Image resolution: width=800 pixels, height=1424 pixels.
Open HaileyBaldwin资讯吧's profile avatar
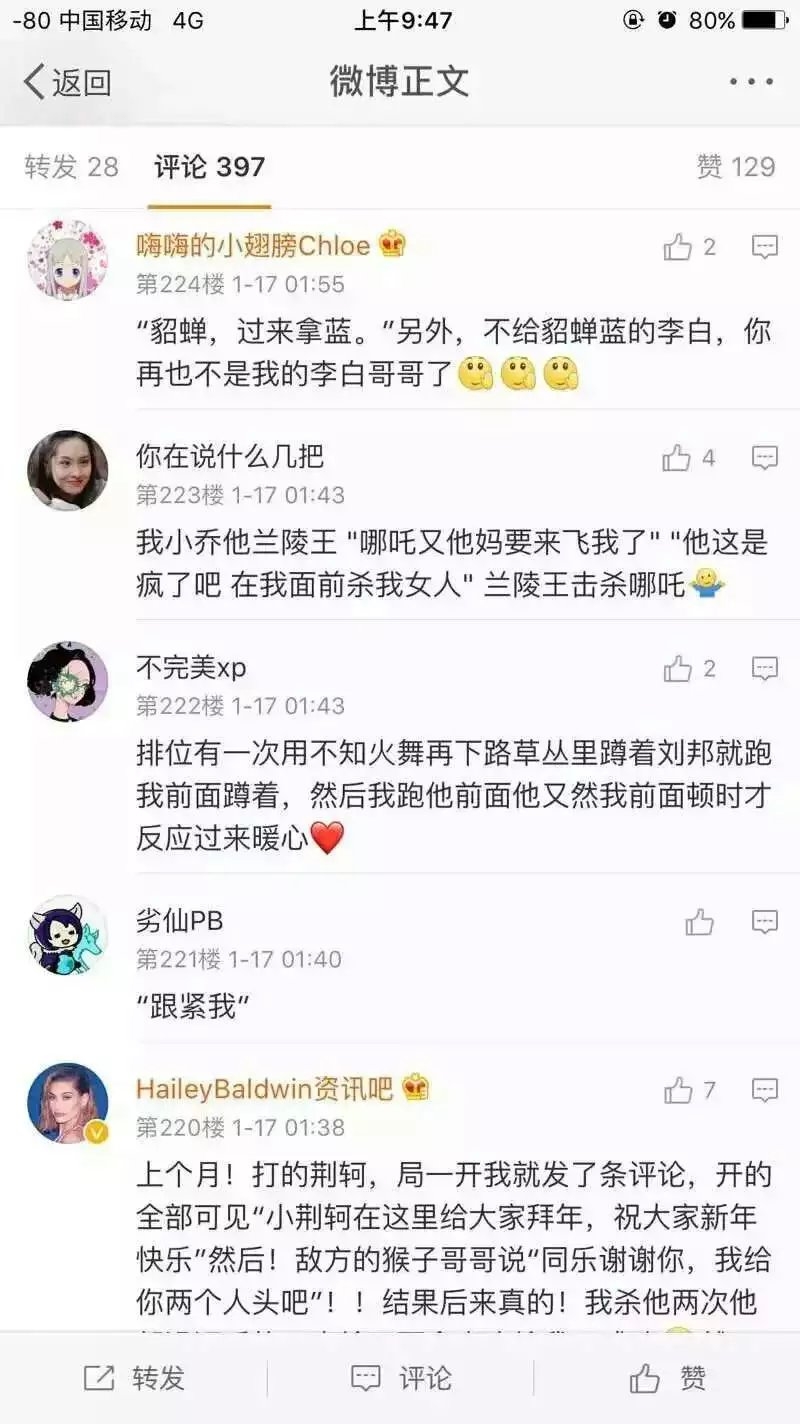click(67, 1102)
